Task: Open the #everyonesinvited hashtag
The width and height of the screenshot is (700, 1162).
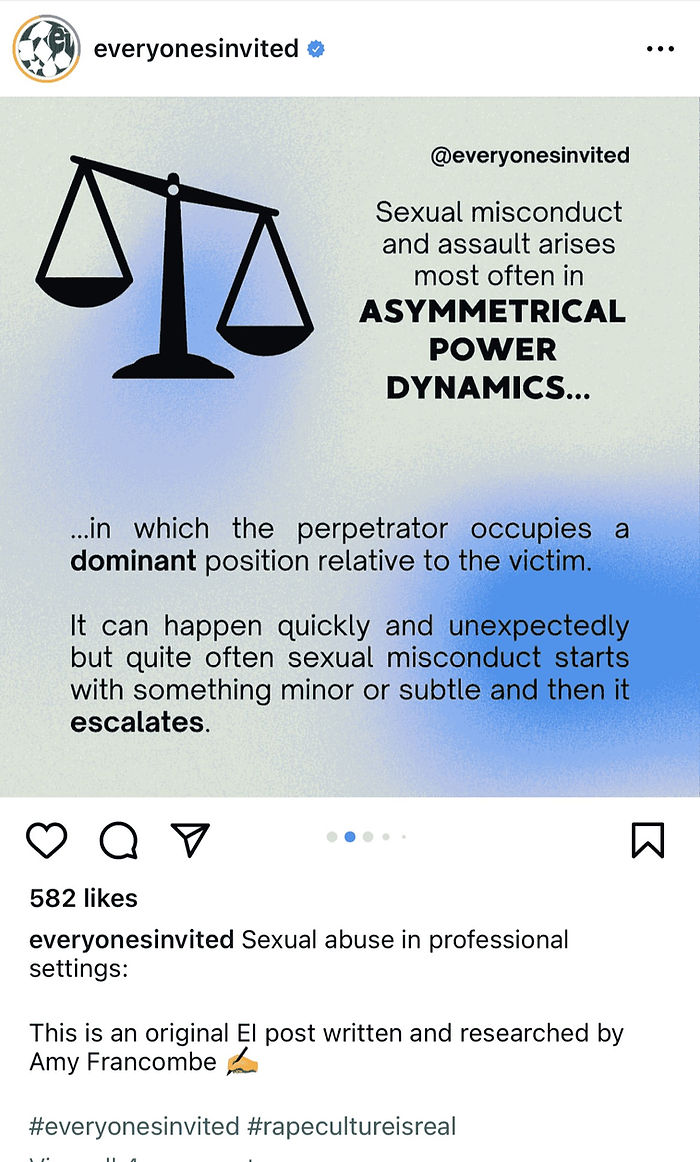Action: tap(135, 1126)
